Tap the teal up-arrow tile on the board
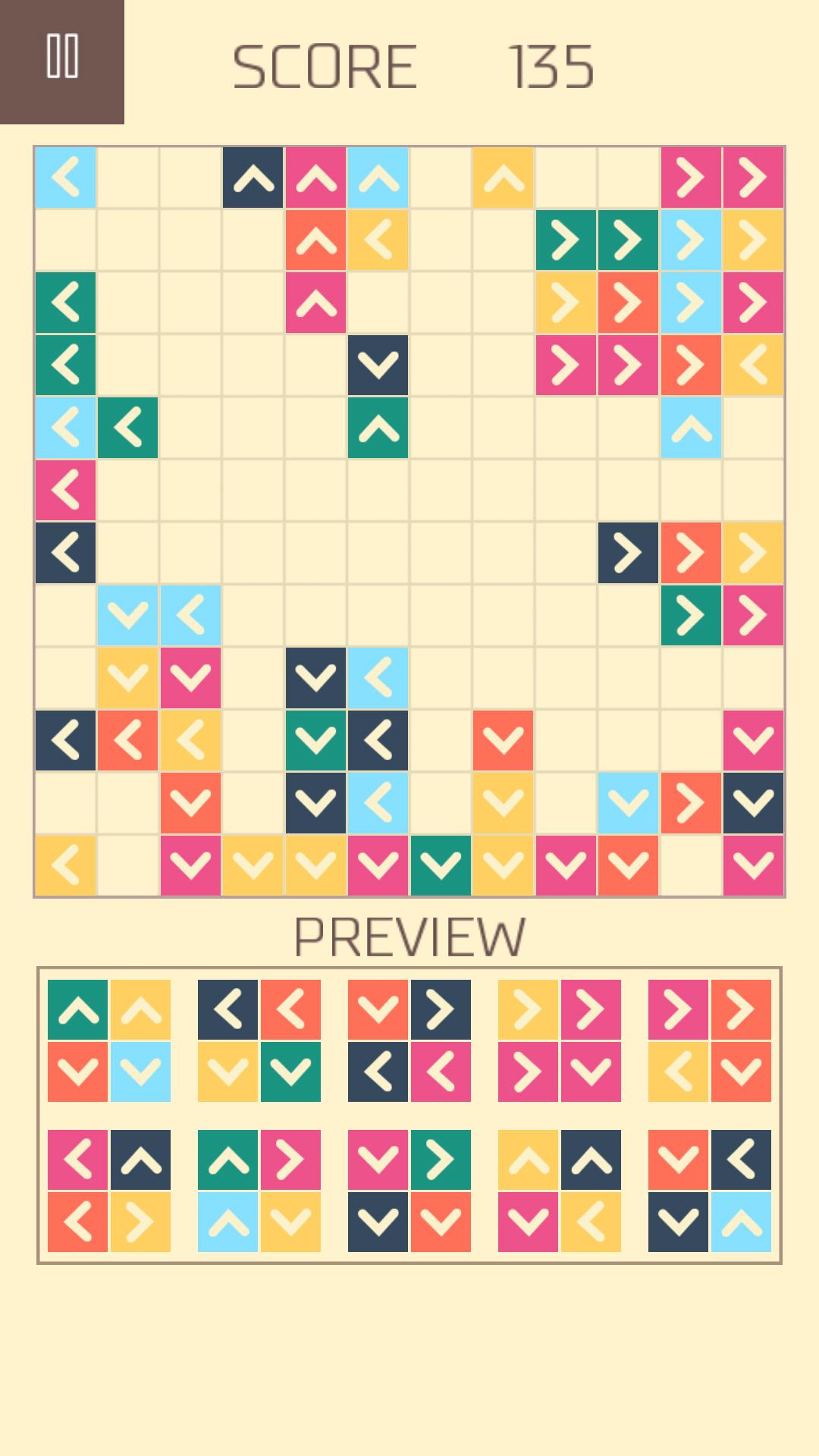Viewport: 819px width, 1456px height. pos(378,428)
